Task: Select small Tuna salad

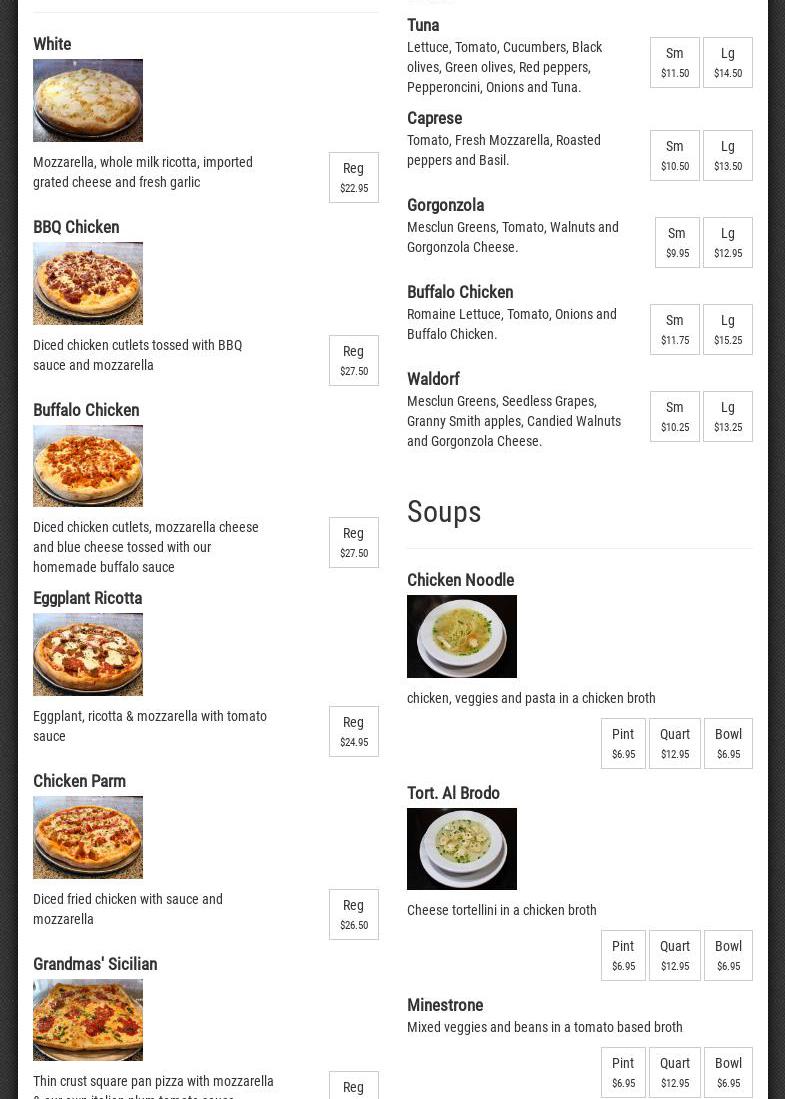Action: pos(674,62)
